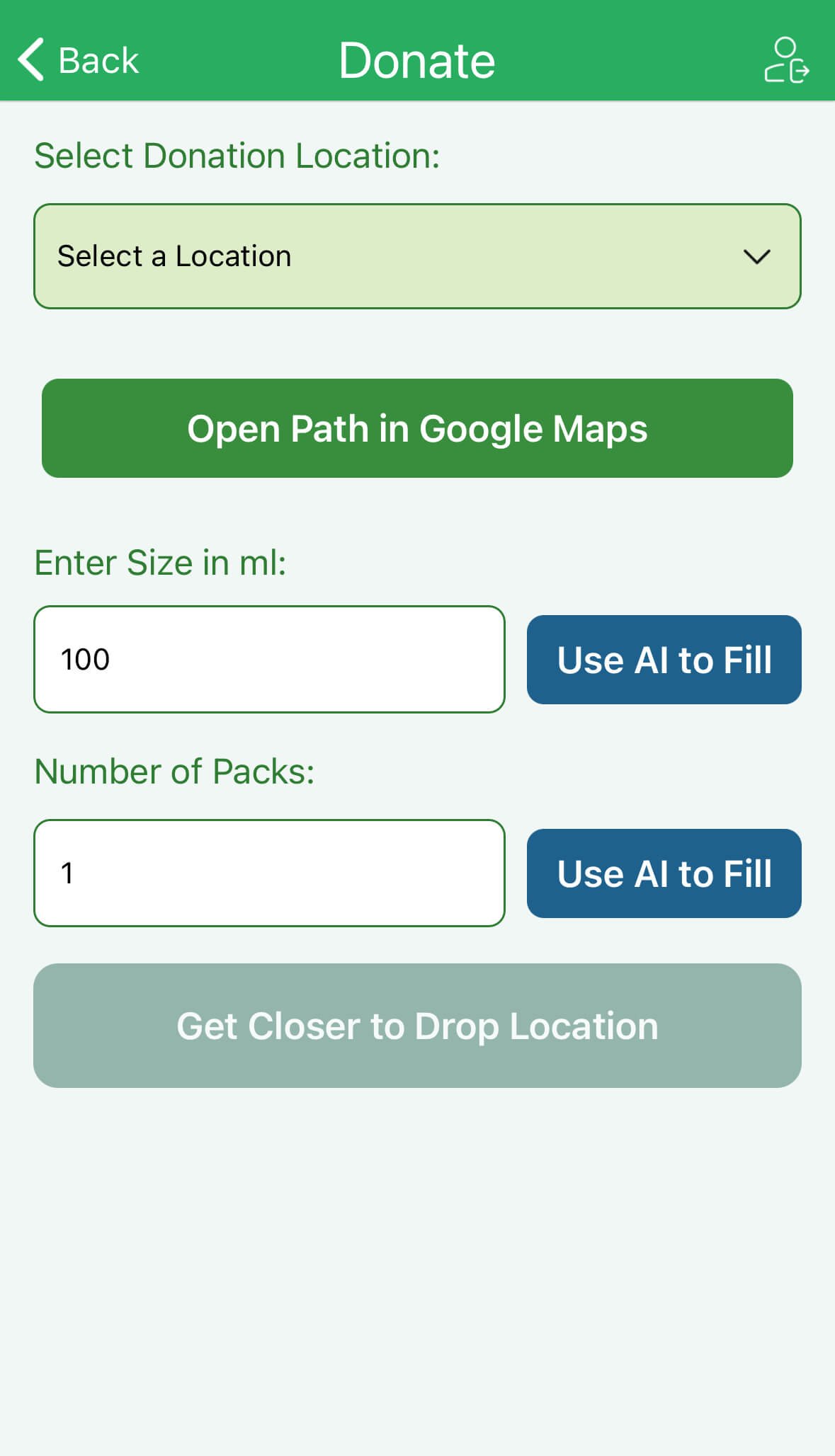This screenshot has height=1456, width=835.
Task: Tap Get Closer to Drop Location
Action: click(417, 1026)
